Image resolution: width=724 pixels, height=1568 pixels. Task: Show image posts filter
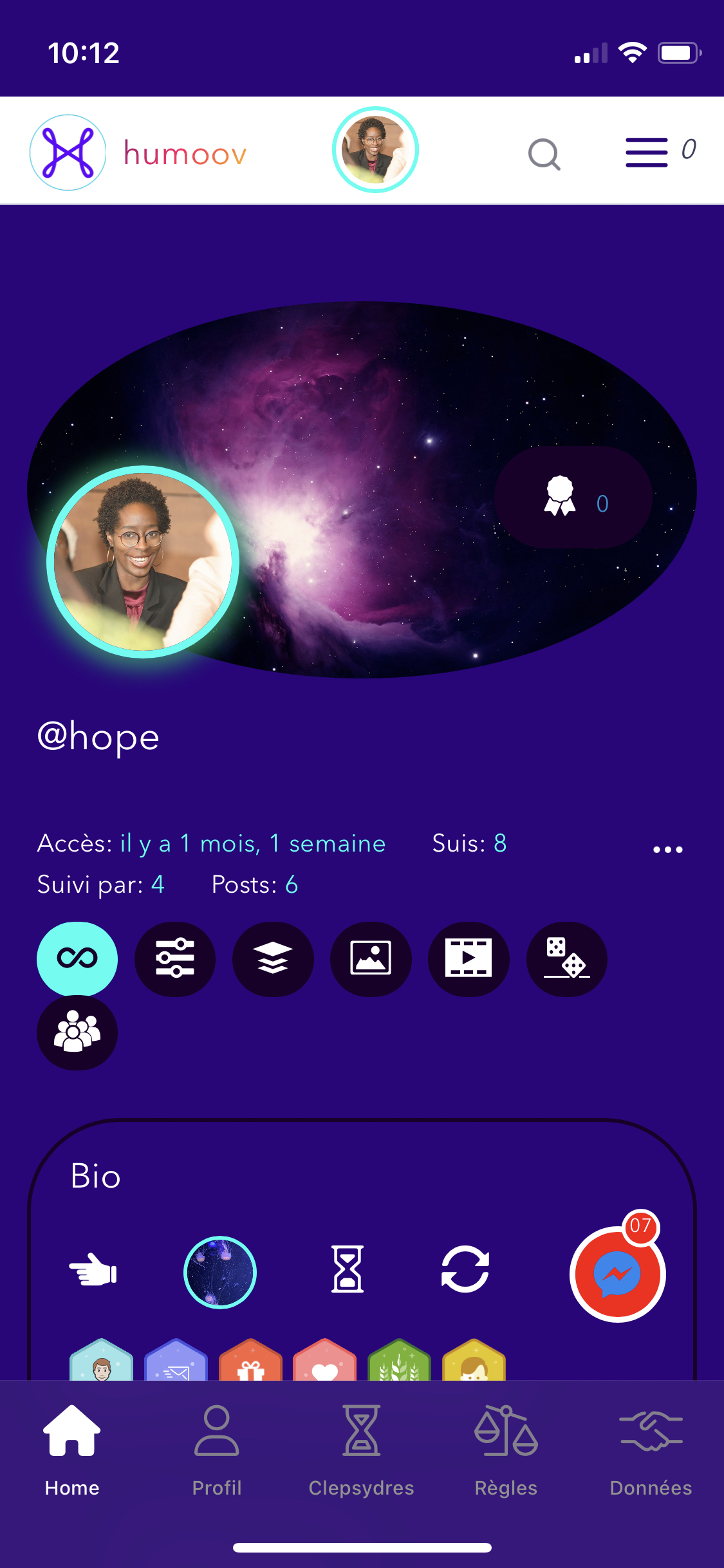pos(371,959)
